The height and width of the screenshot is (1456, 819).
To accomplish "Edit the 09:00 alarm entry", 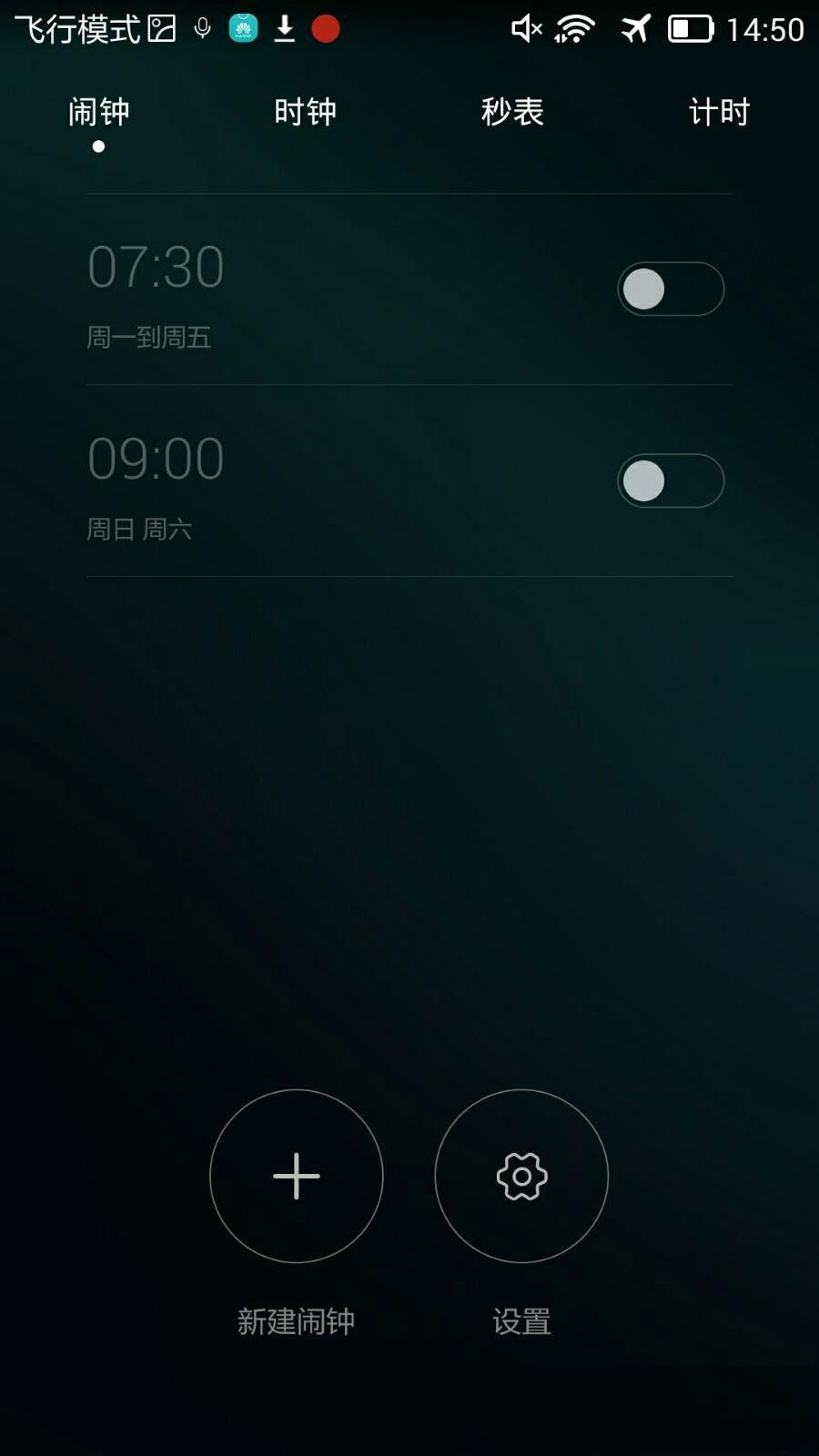I will (273, 480).
